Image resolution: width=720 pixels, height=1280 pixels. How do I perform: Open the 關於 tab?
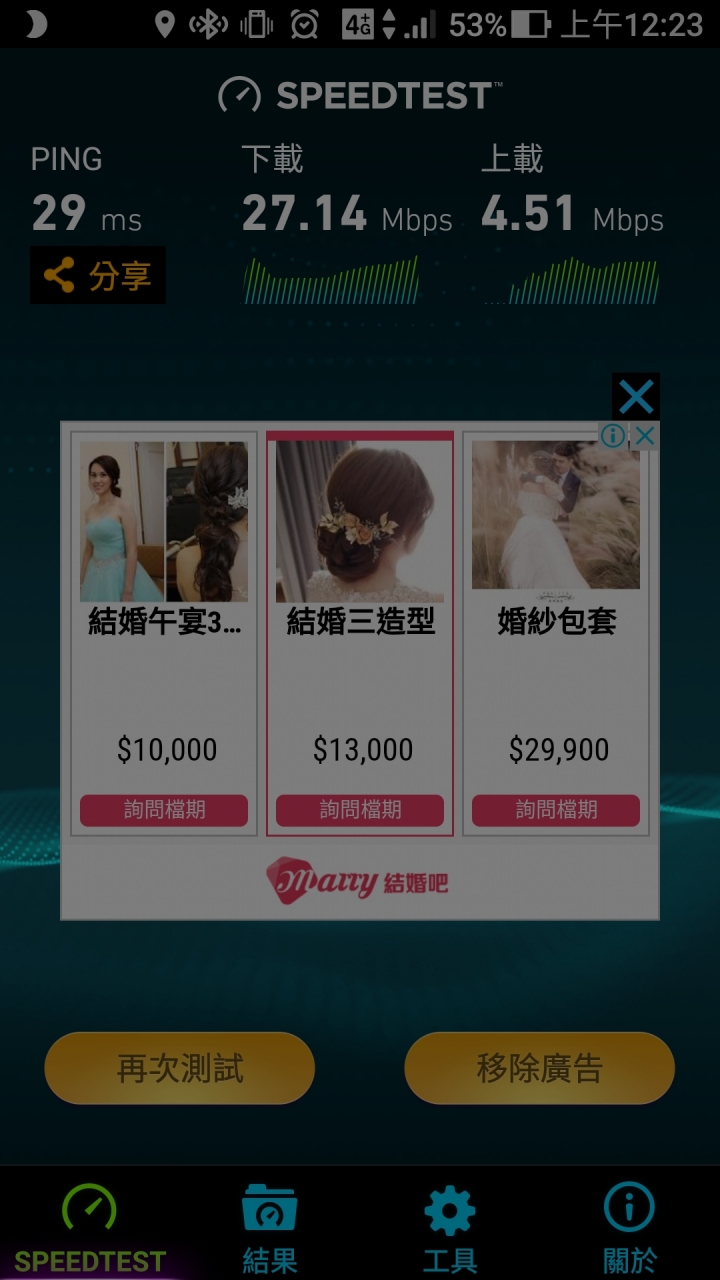630,1227
